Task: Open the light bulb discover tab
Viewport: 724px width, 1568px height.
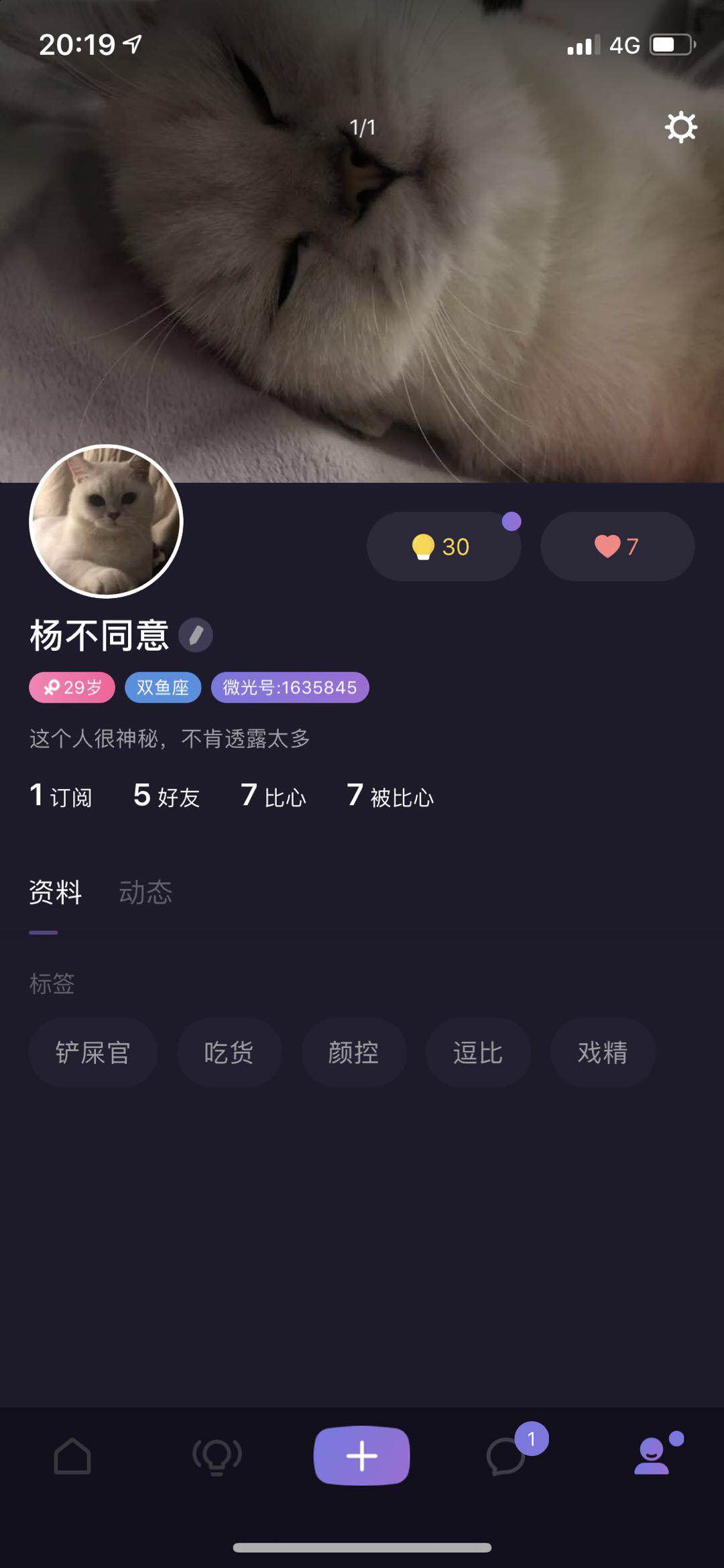Action: (217, 1456)
